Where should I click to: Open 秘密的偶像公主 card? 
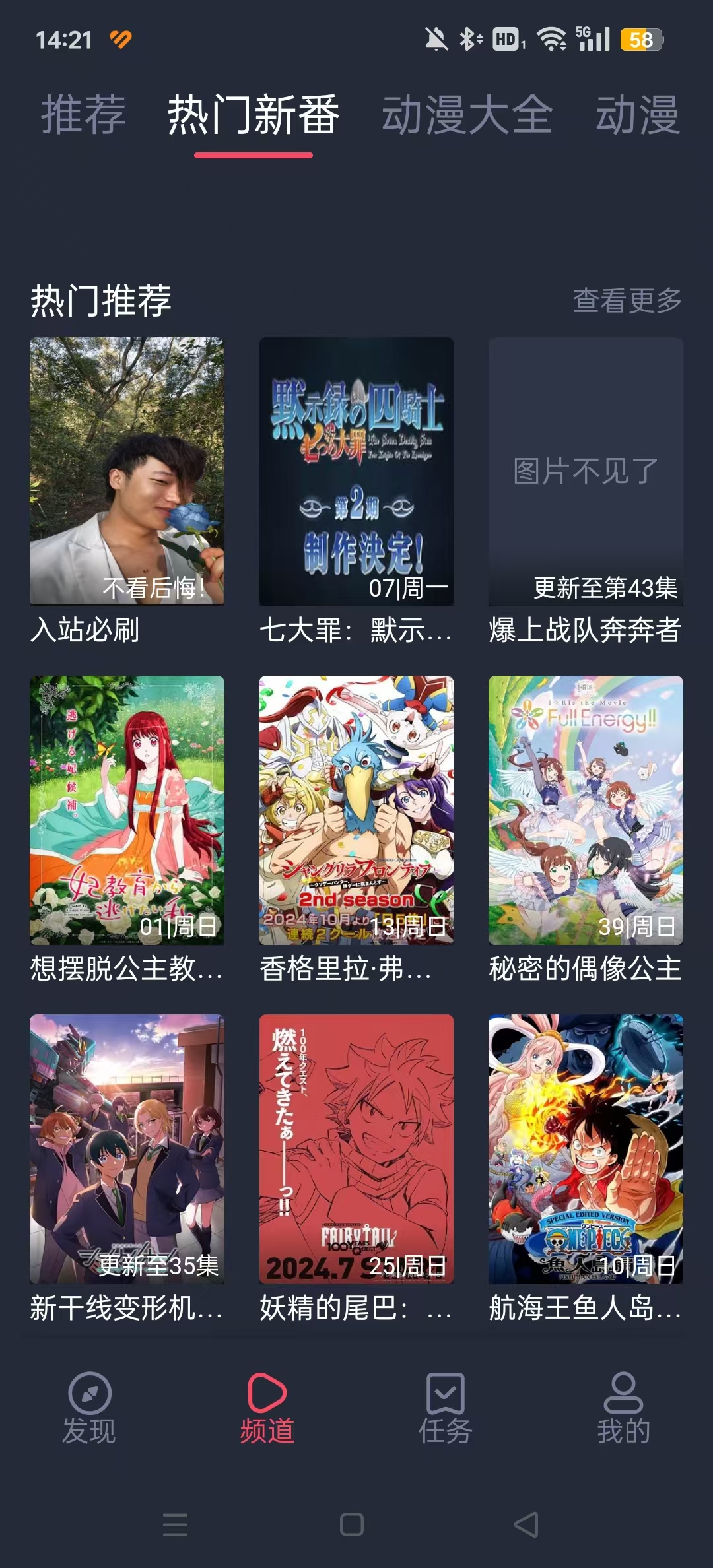point(586,810)
